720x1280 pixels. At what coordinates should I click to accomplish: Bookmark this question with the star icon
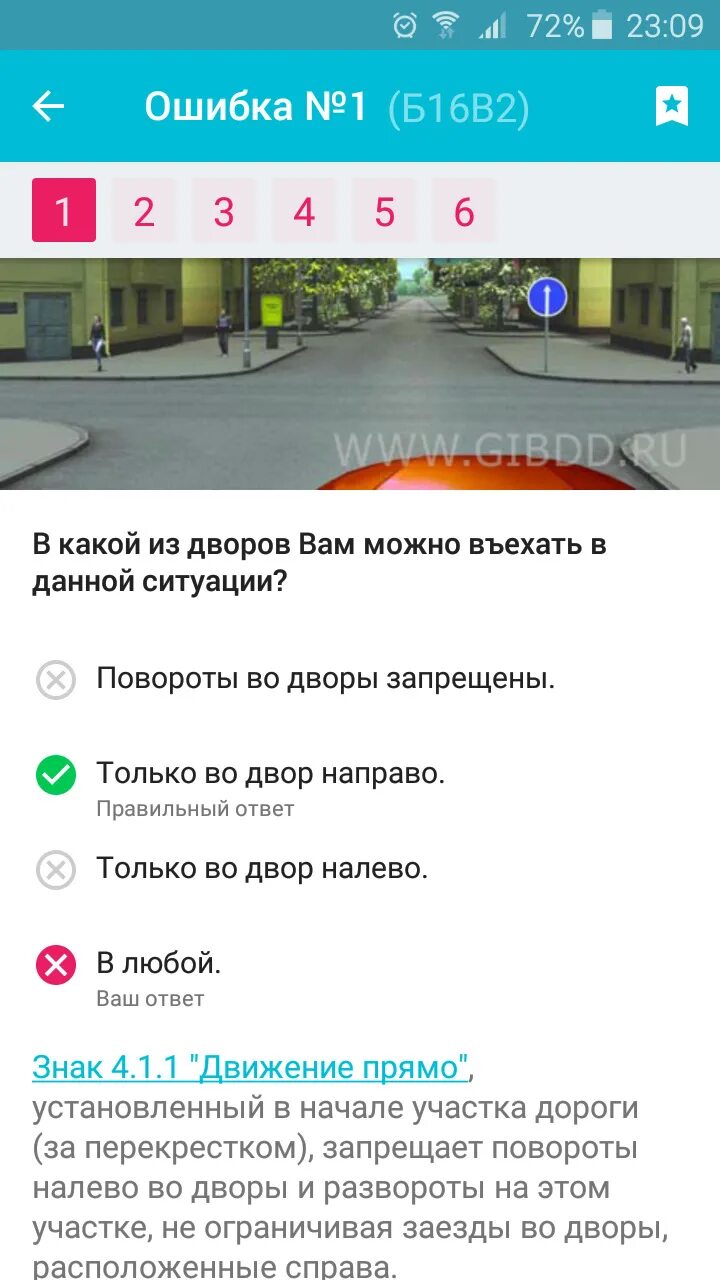(672, 106)
